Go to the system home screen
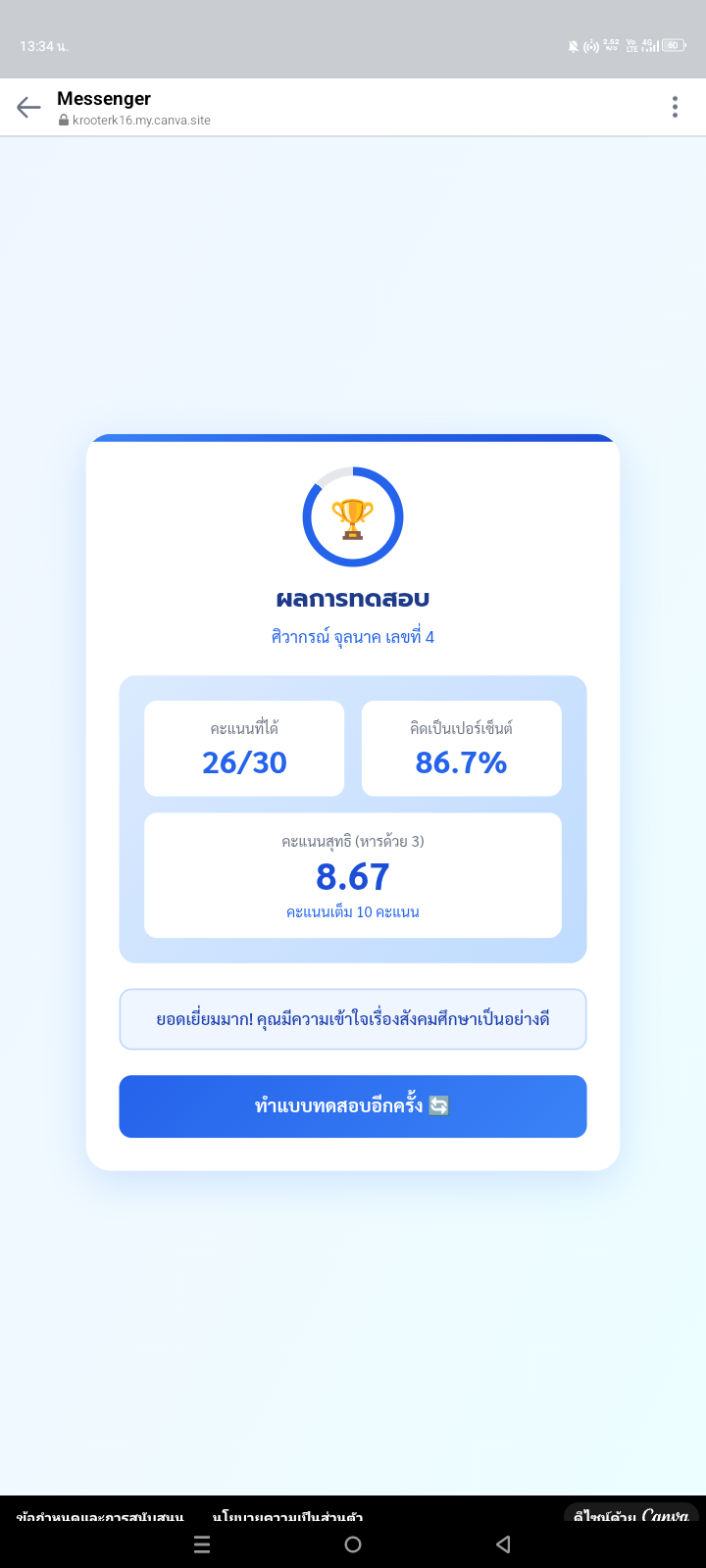Viewport: 706px width, 1568px height. [x=353, y=1544]
